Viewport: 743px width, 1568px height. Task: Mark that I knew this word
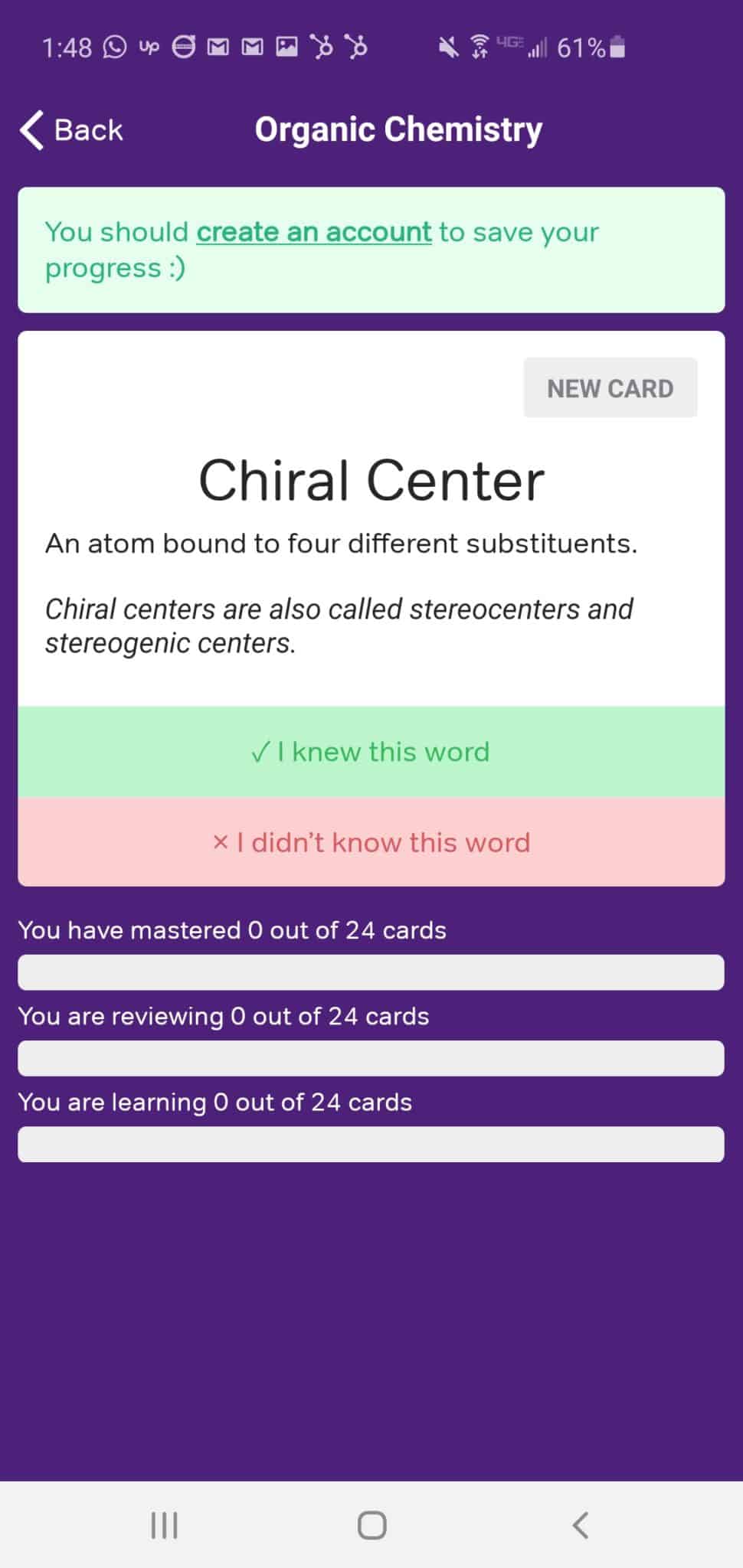tap(371, 752)
